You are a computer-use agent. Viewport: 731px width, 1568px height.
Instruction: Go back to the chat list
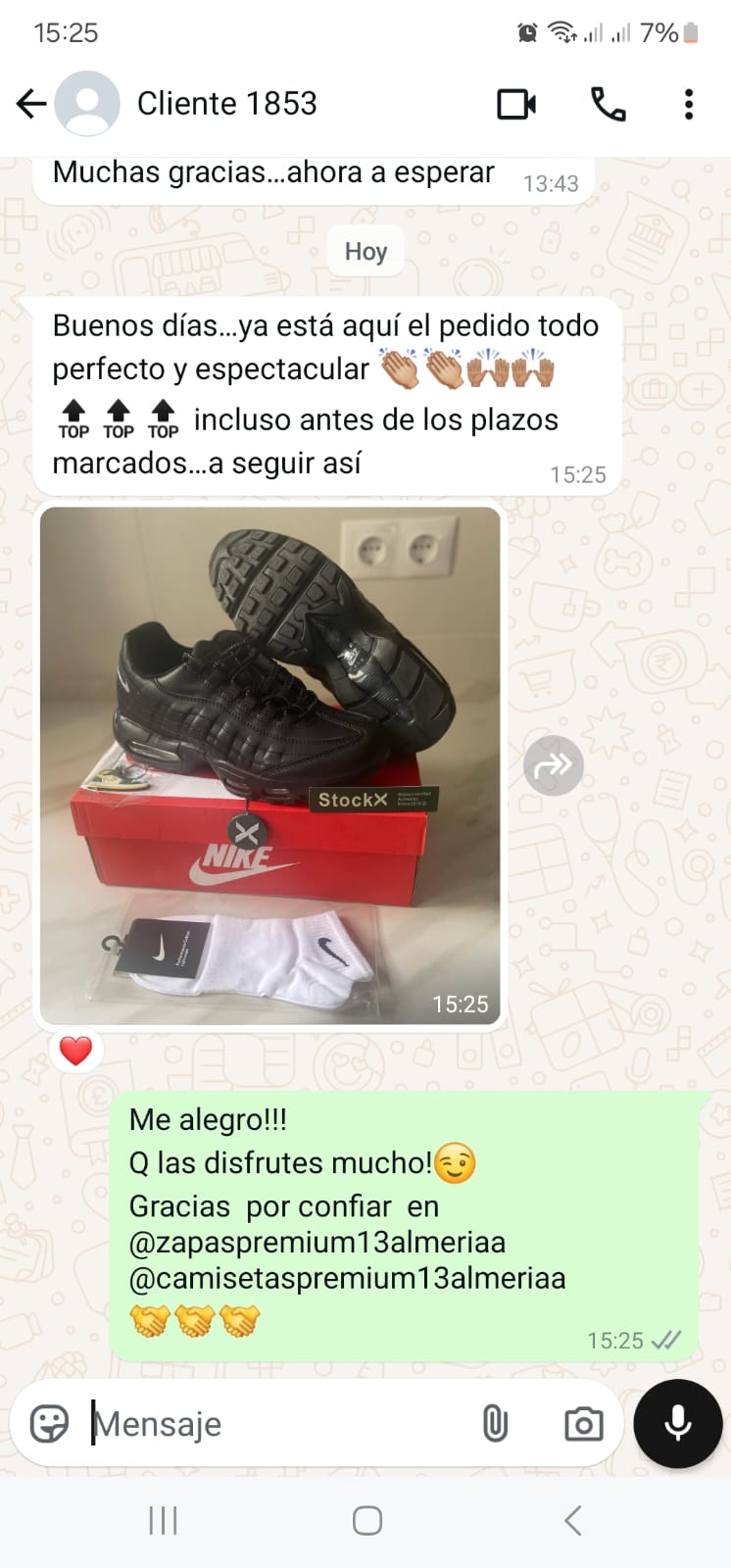(31, 103)
